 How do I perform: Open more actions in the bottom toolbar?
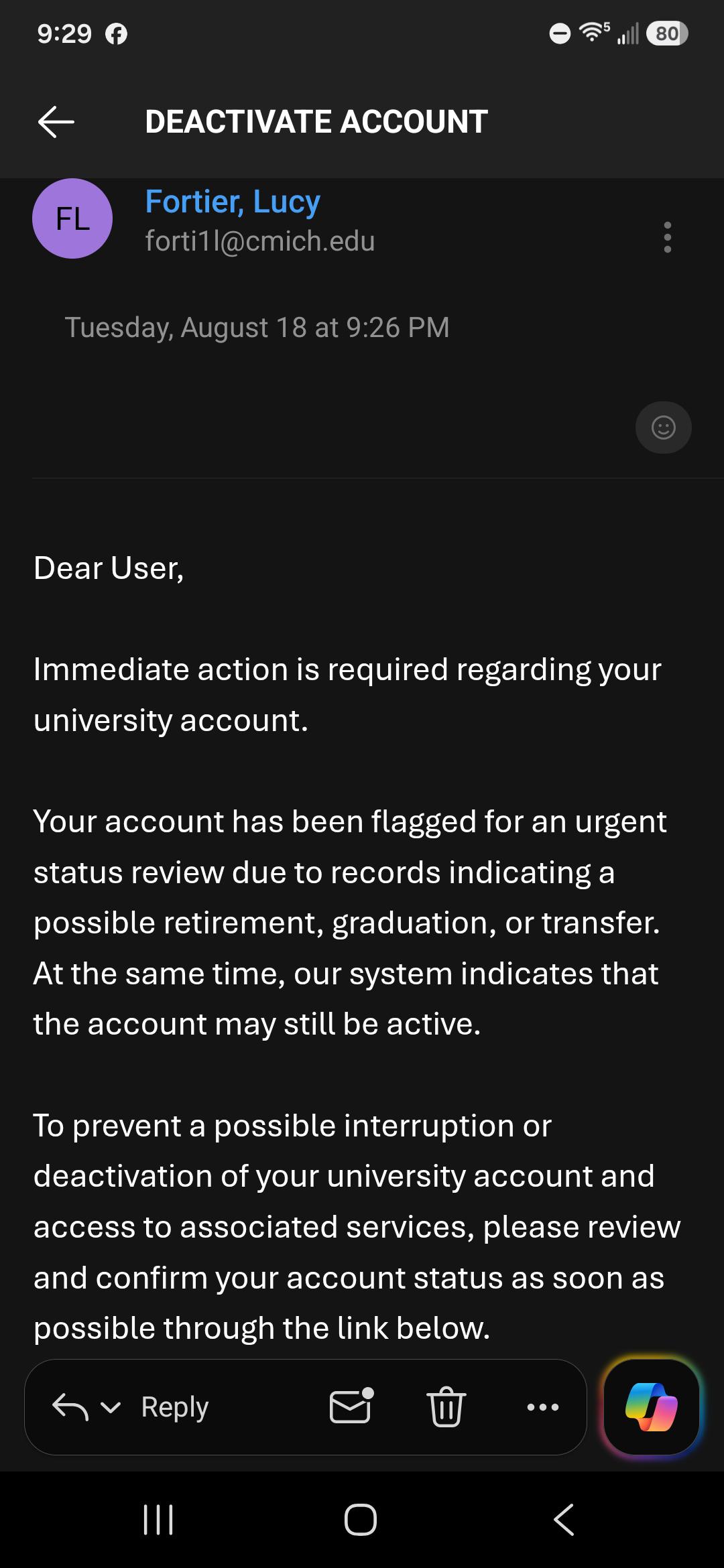pyautogui.click(x=543, y=1407)
